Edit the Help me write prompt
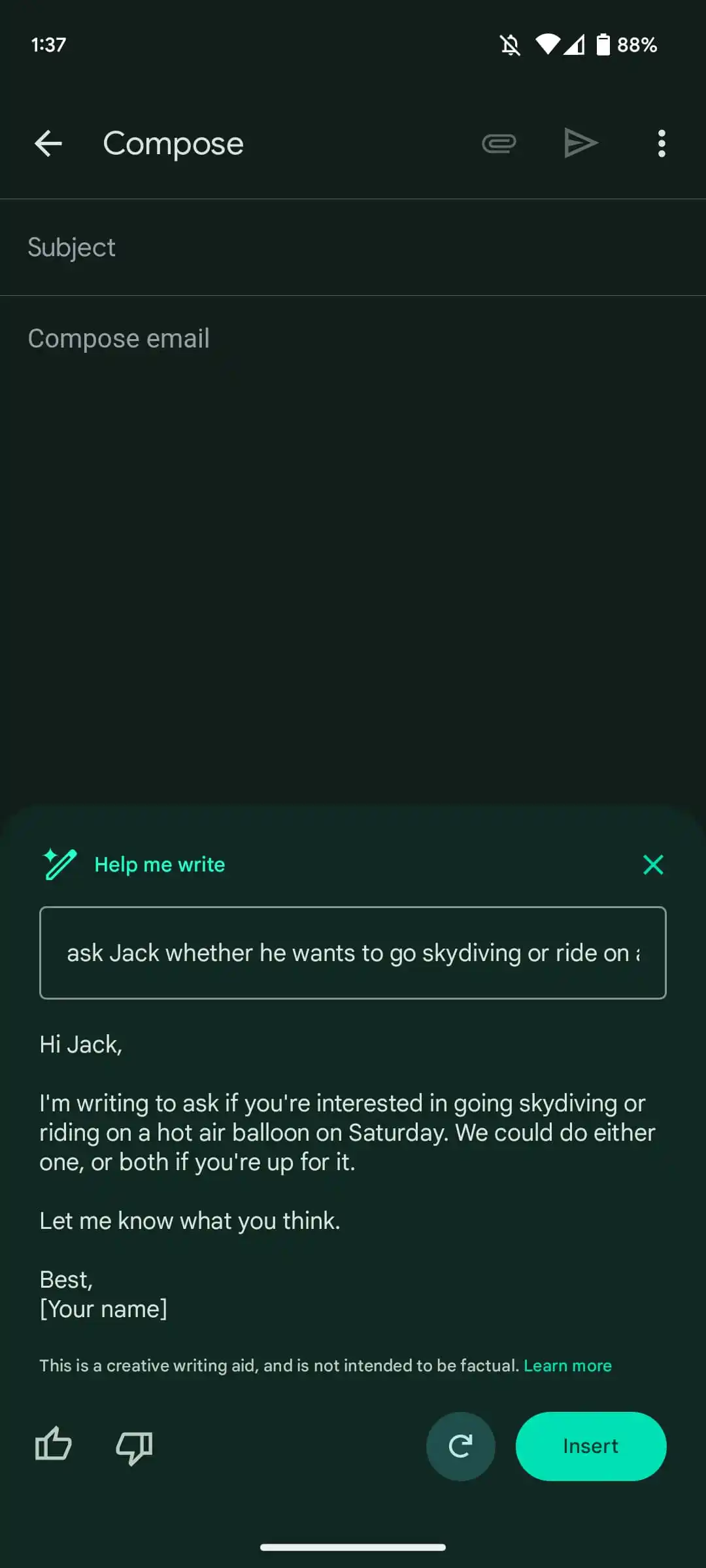 (x=353, y=953)
